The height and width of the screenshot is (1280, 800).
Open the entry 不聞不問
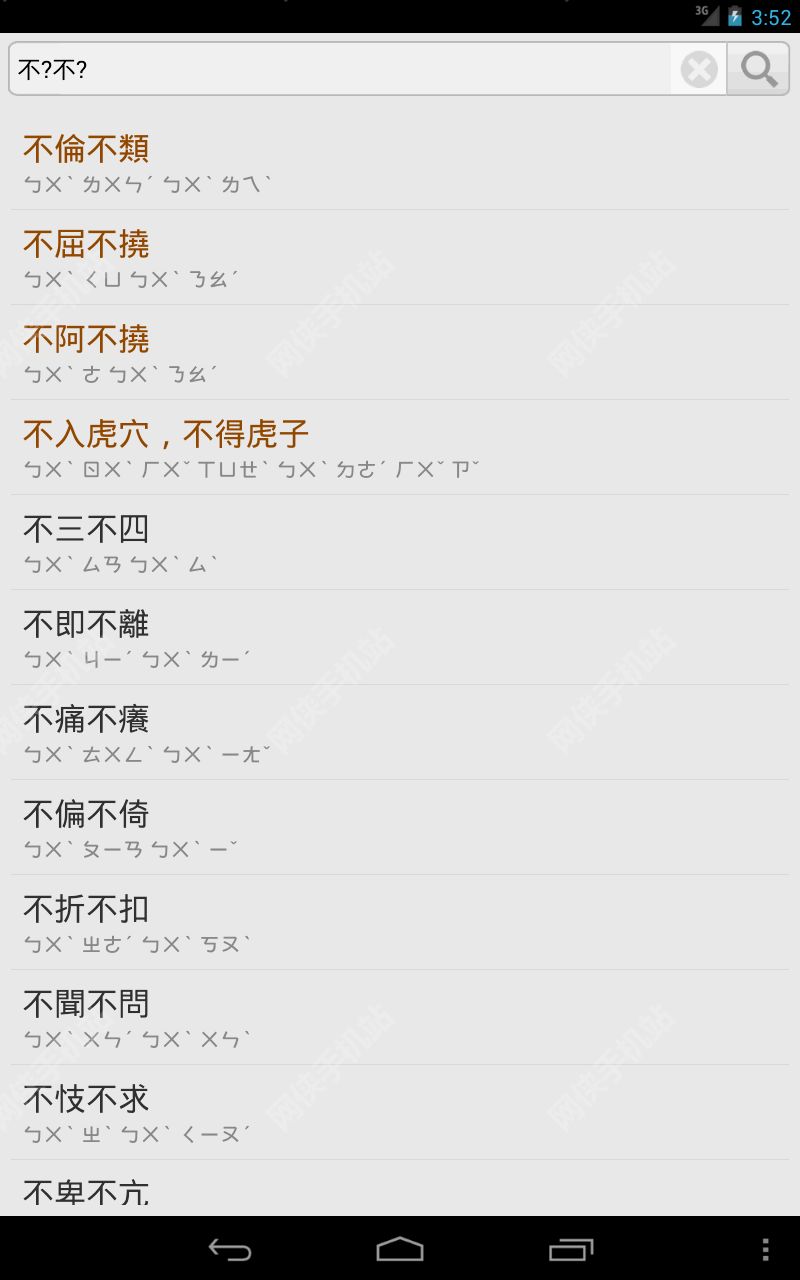(x=400, y=1018)
